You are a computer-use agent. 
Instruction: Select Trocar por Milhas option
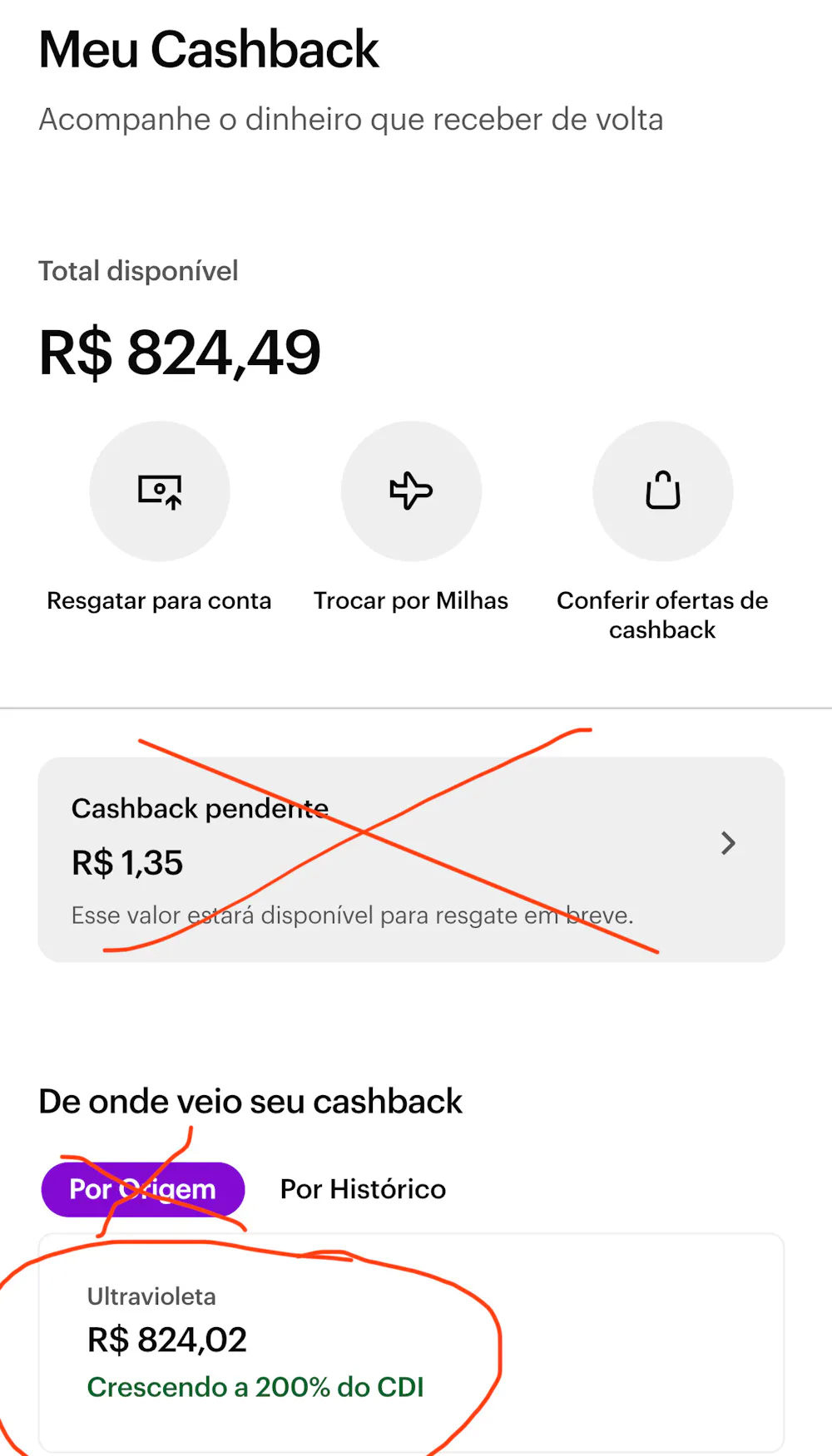tap(411, 491)
